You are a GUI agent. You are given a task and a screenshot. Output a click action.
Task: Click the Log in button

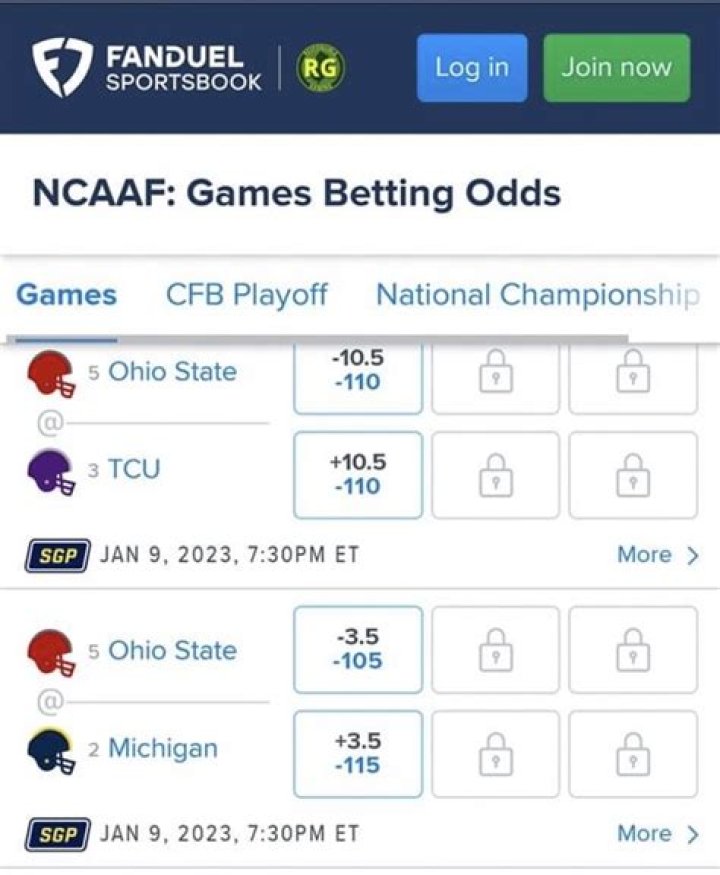tap(471, 67)
